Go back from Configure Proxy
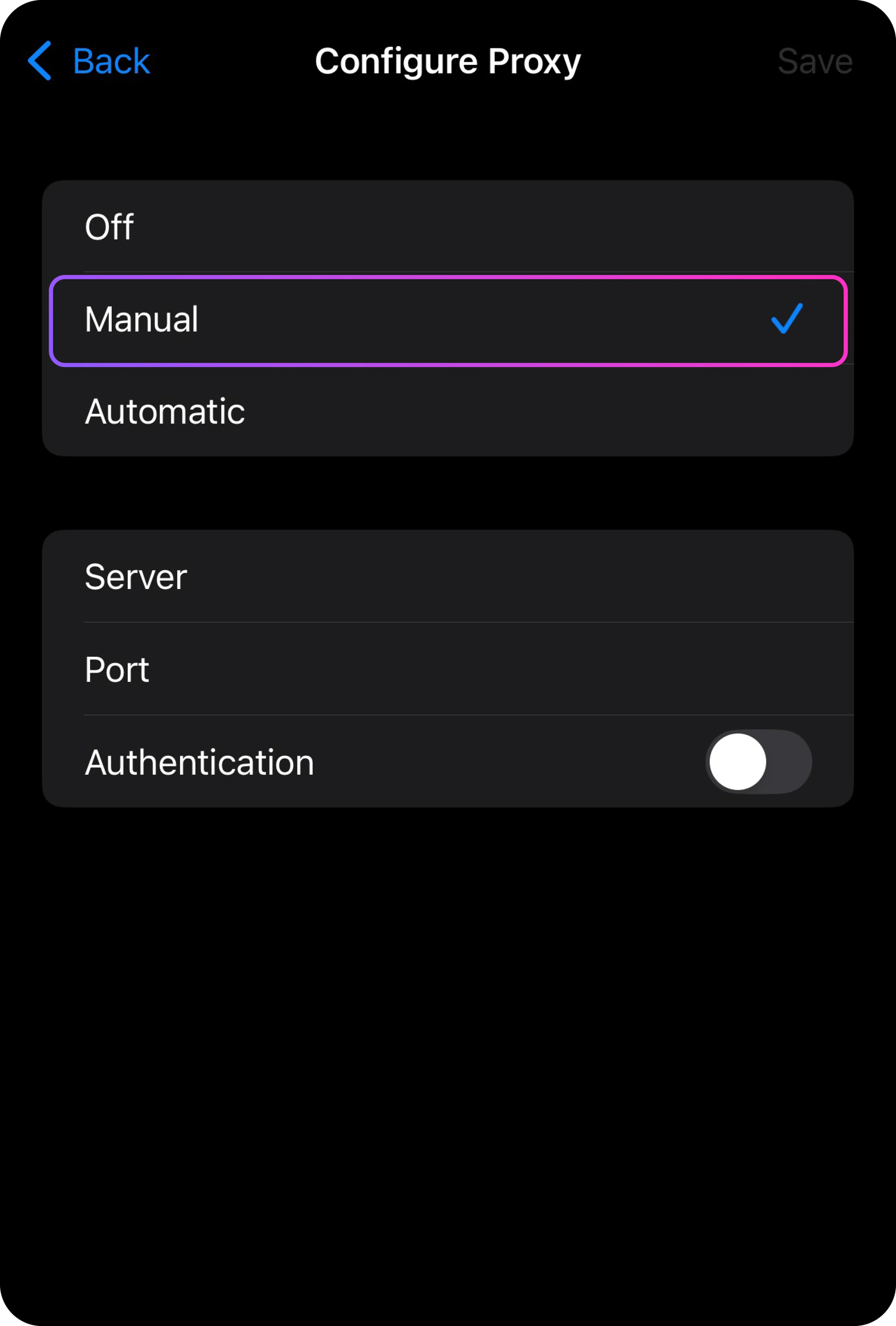Image resolution: width=896 pixels, height=1326 pixels. coord(89,61)
